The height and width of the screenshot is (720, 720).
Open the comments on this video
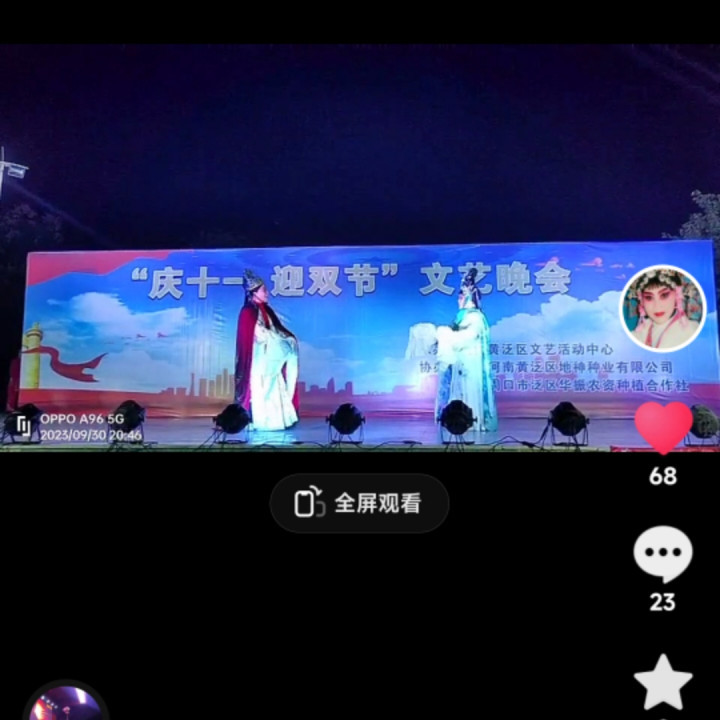pos(663,555)
